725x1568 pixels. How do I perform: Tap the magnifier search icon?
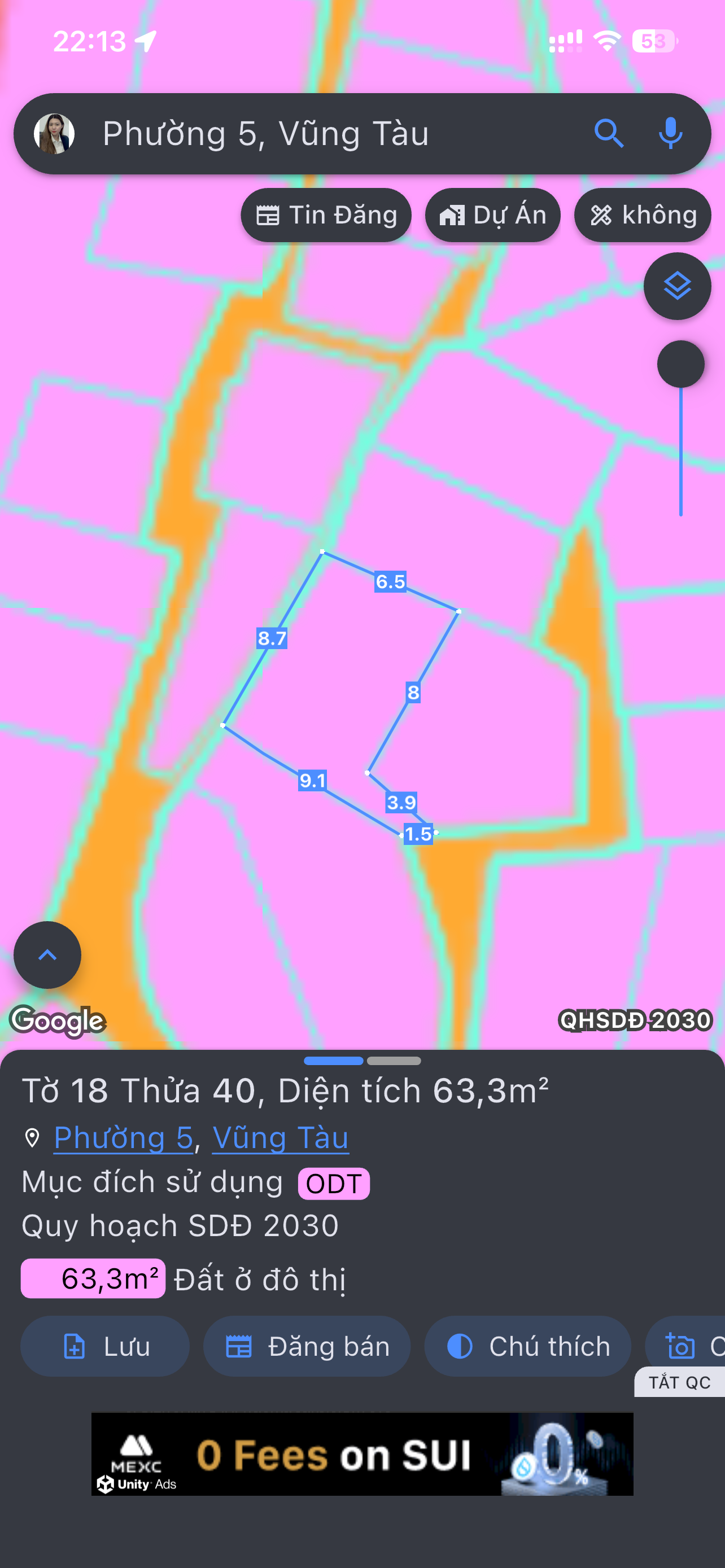click(x=609, y=133)
